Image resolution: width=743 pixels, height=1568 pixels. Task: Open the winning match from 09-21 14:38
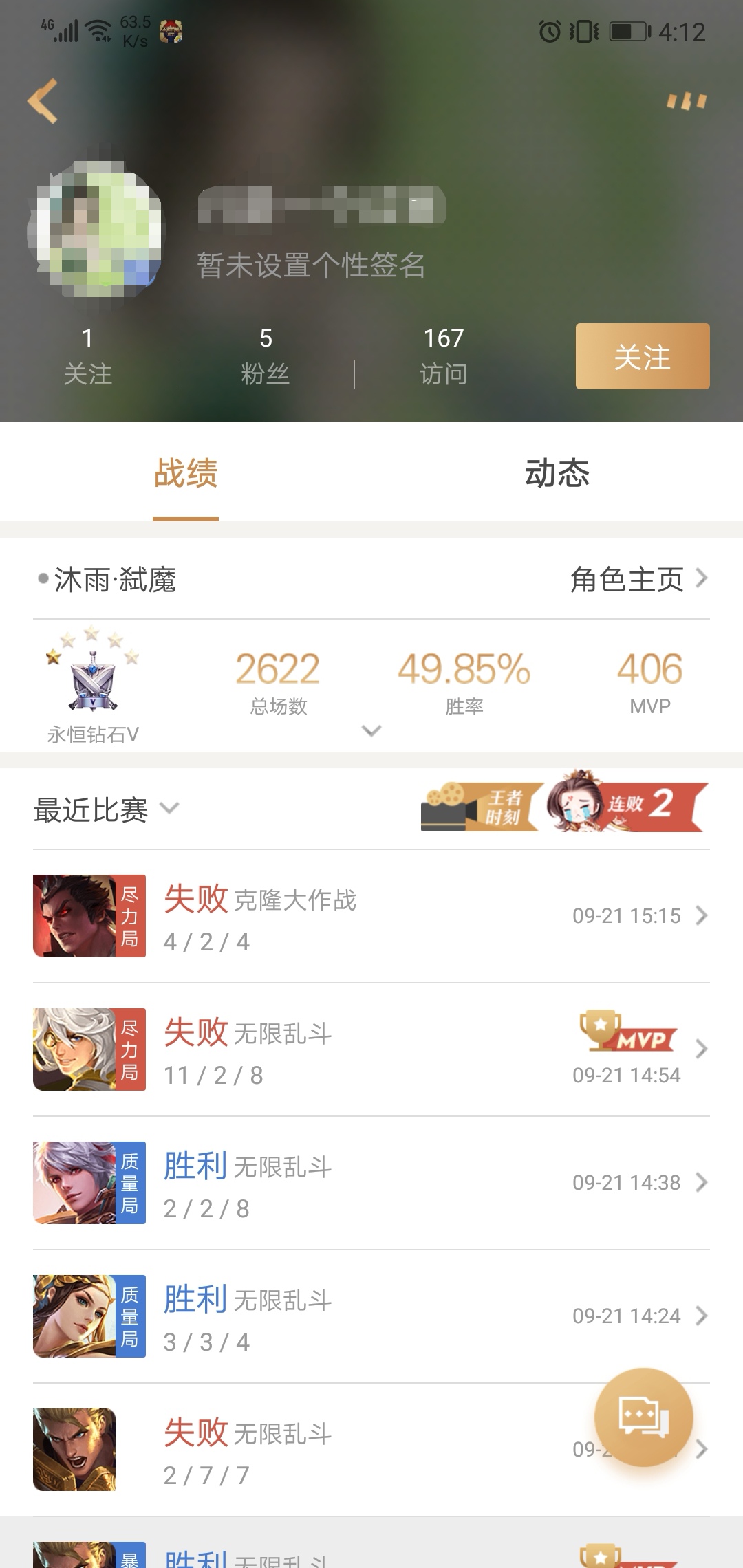pyautogui.click(x=371, y=1183)
